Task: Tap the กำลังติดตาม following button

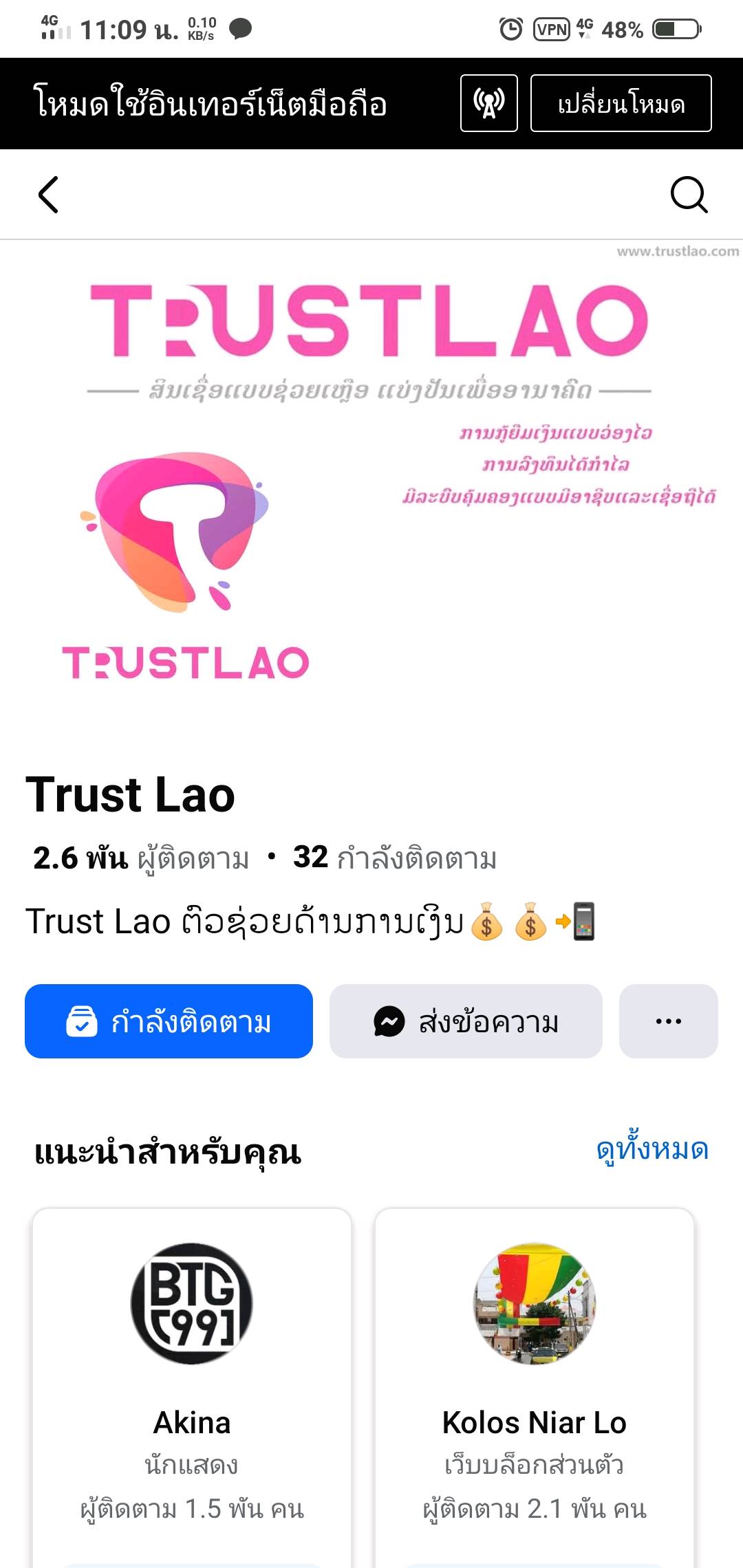Action: [x=169, y=1021]
